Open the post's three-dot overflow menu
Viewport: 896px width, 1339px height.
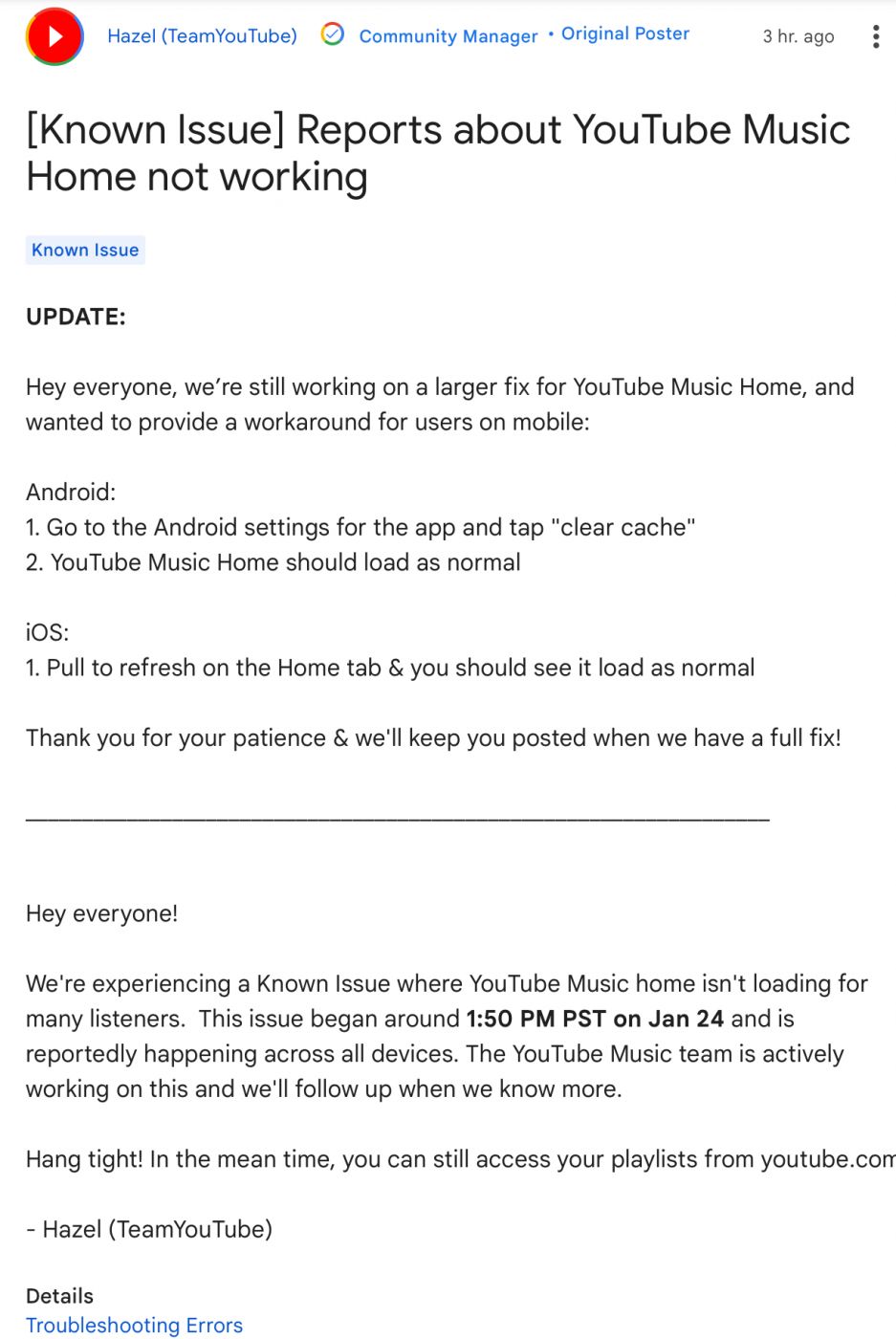[875, 36]
